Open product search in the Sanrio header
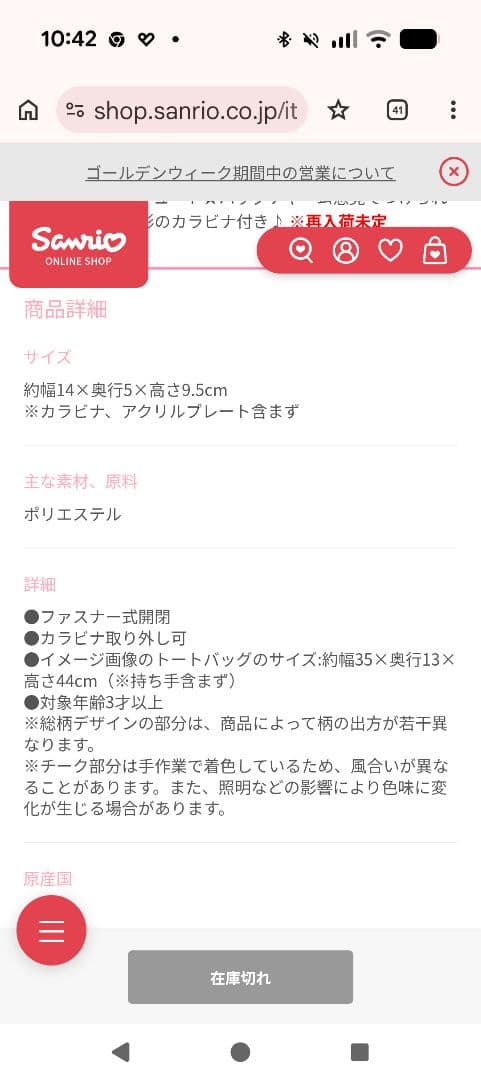 pos(301,250)
